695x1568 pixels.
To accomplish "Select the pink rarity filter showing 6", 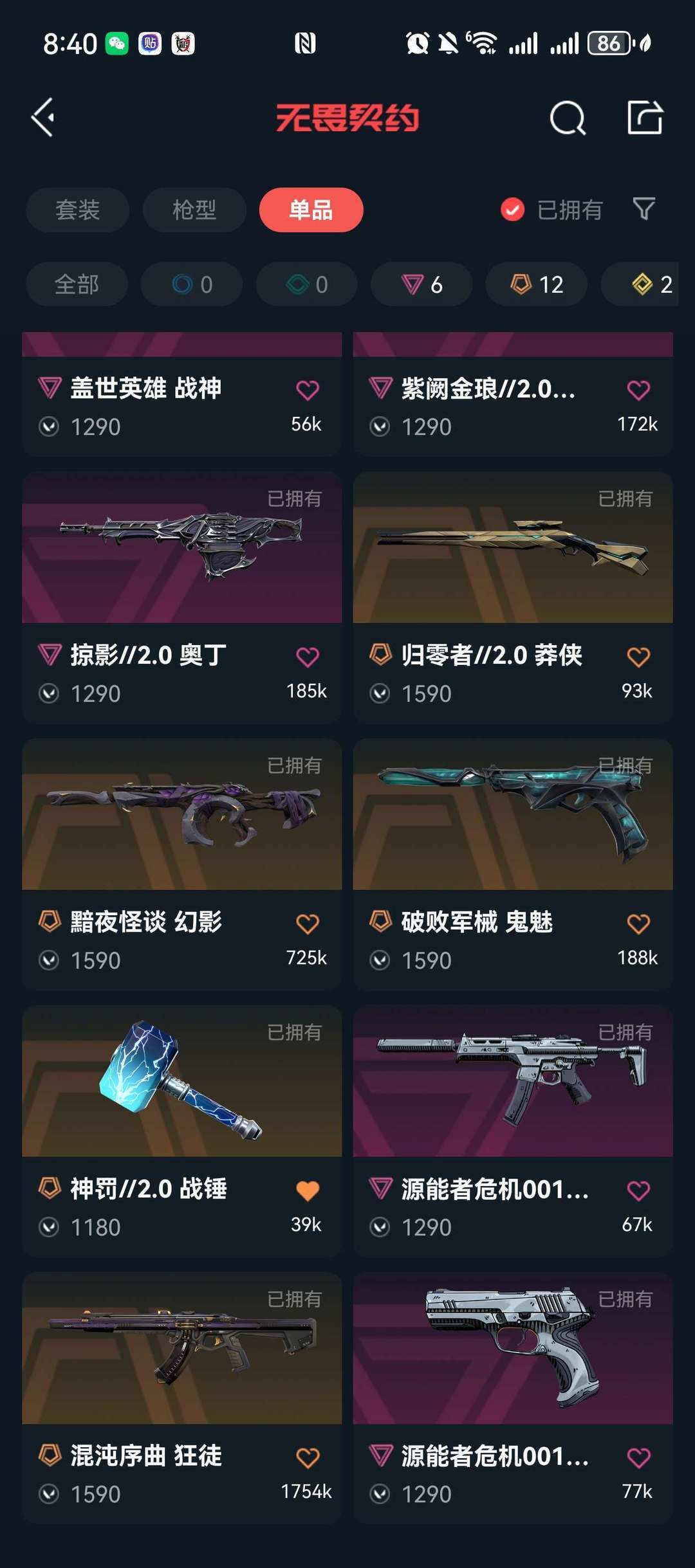I will [421, 284].
